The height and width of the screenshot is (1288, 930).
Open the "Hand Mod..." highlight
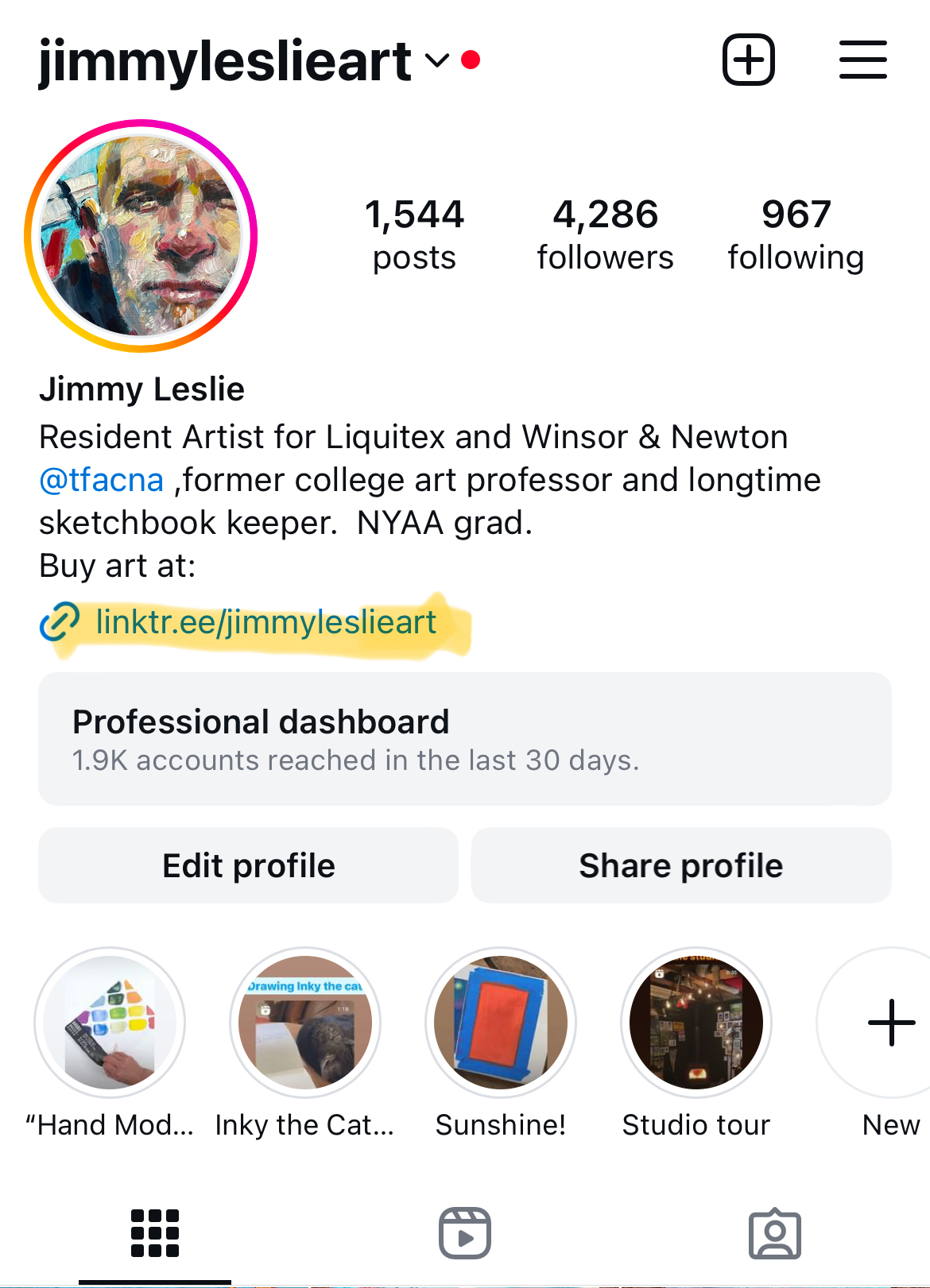pos(110,1023)
